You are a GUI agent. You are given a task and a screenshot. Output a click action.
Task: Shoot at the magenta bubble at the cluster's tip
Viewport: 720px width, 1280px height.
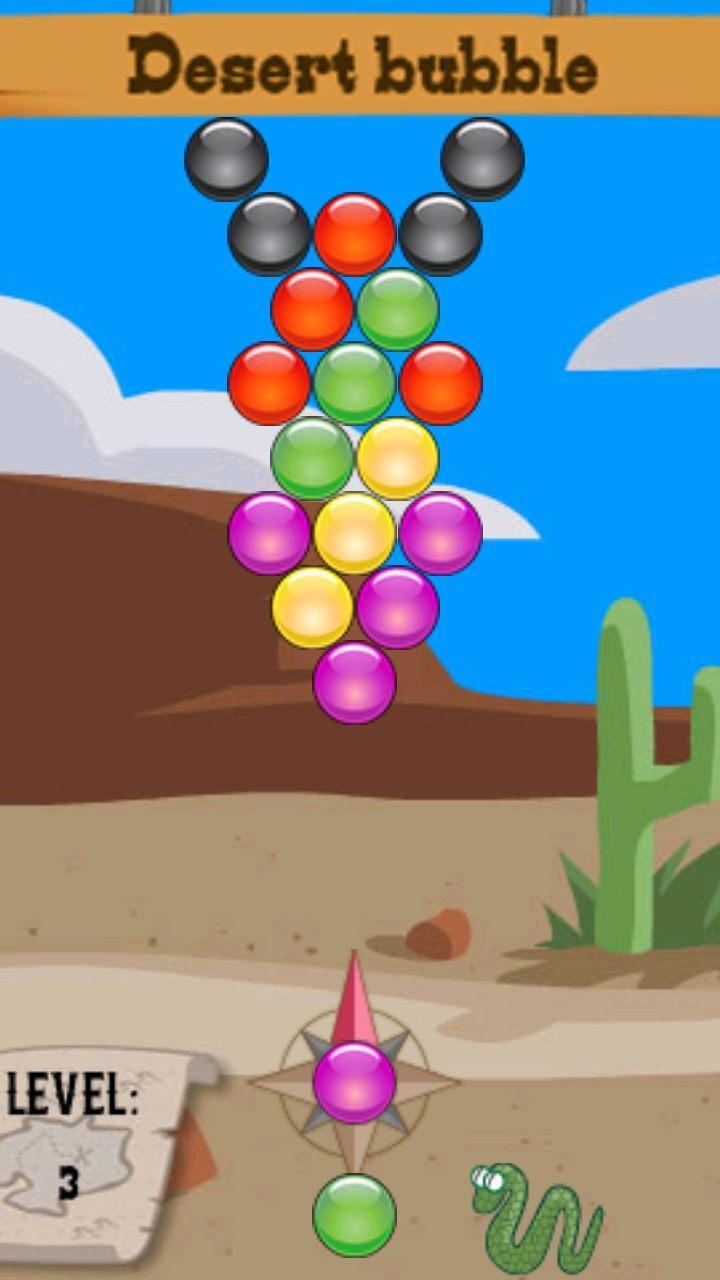(x=354, y=682)
